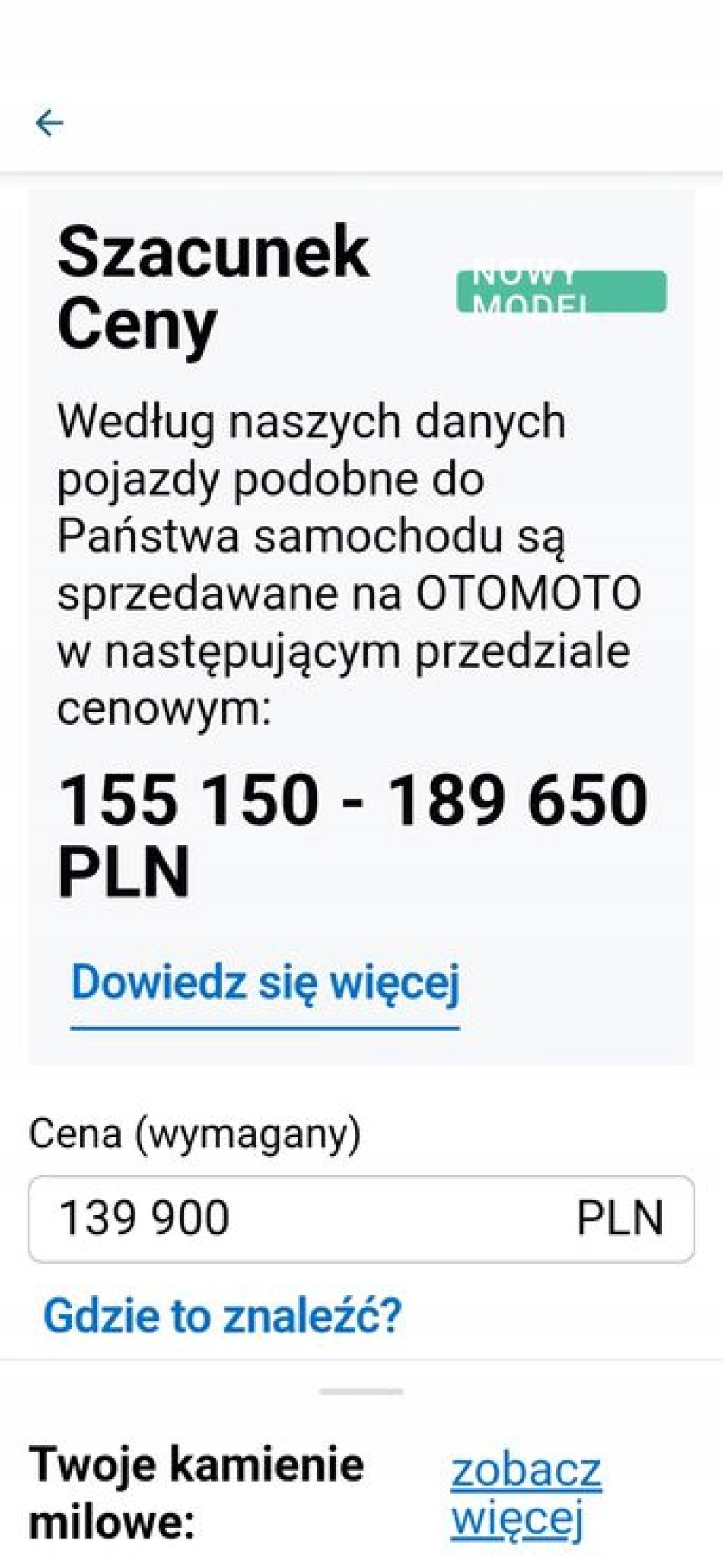Open the Dowiedz się więcej link
Viewport: 723px width, 1568px height.
(x=265, y=983)
